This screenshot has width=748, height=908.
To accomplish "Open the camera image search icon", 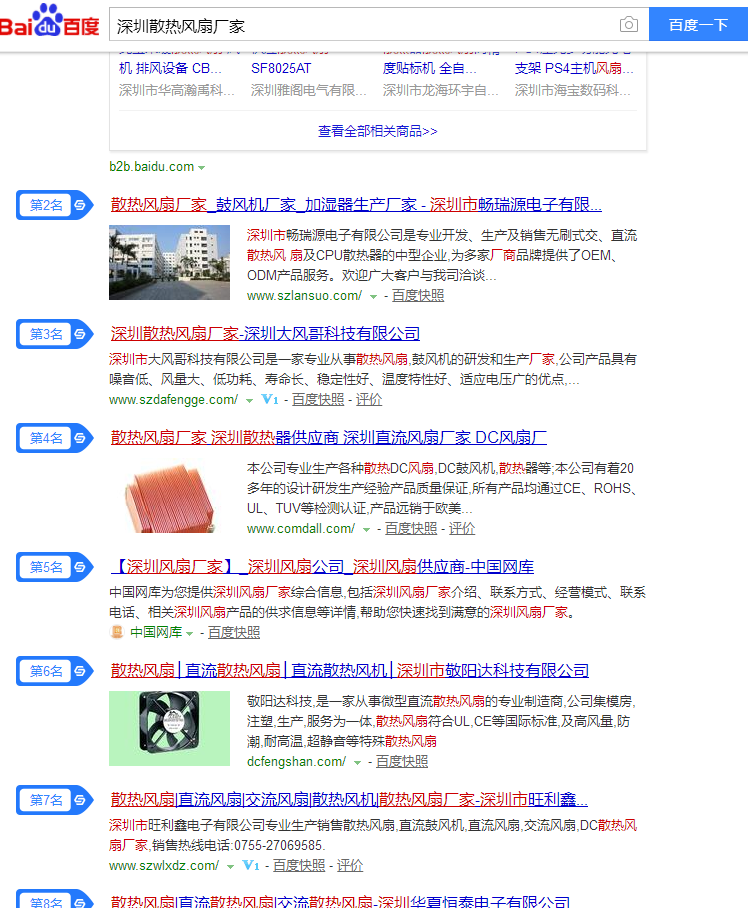I will point(628,25).
